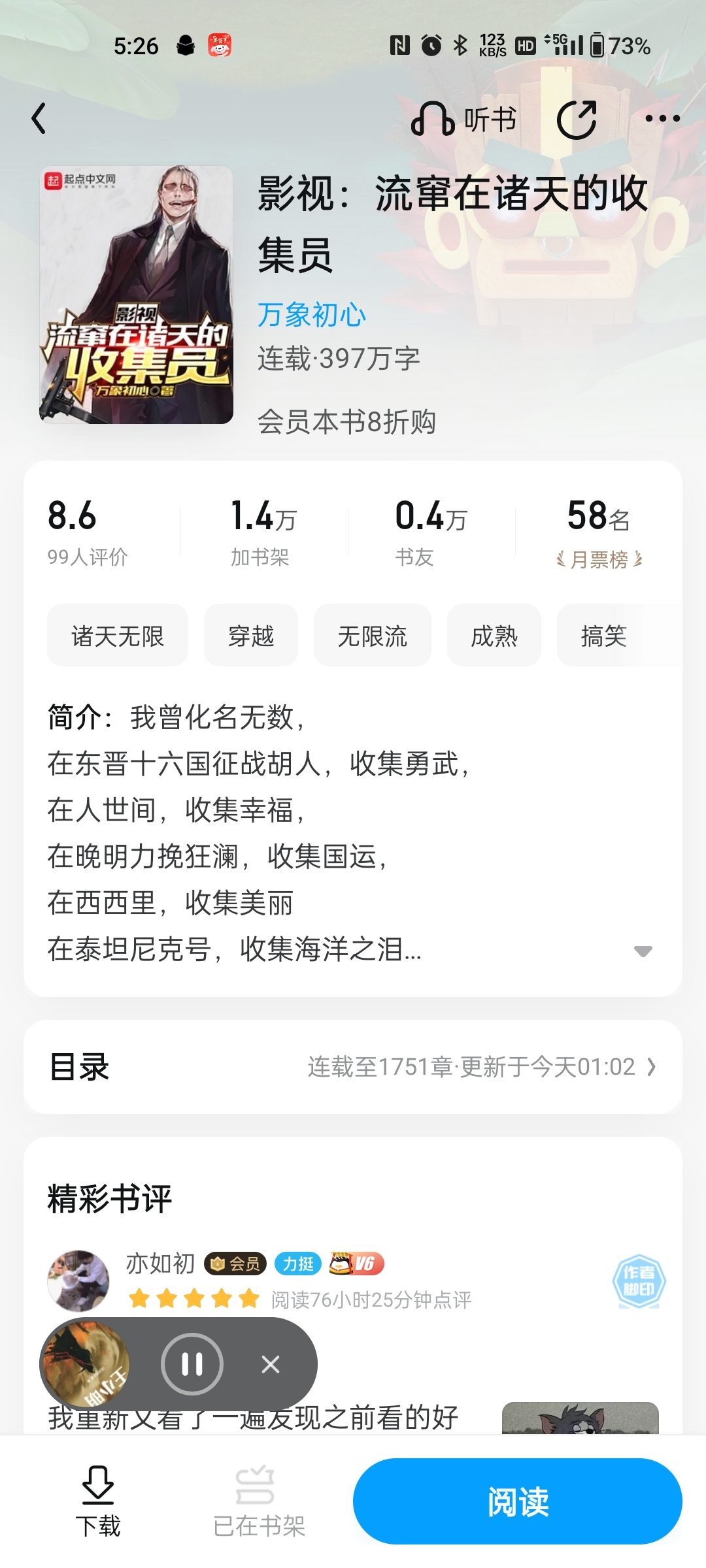Open the three-dot overflow menu
Viewport: 706px width, 1568px height.
coord(662,119)
